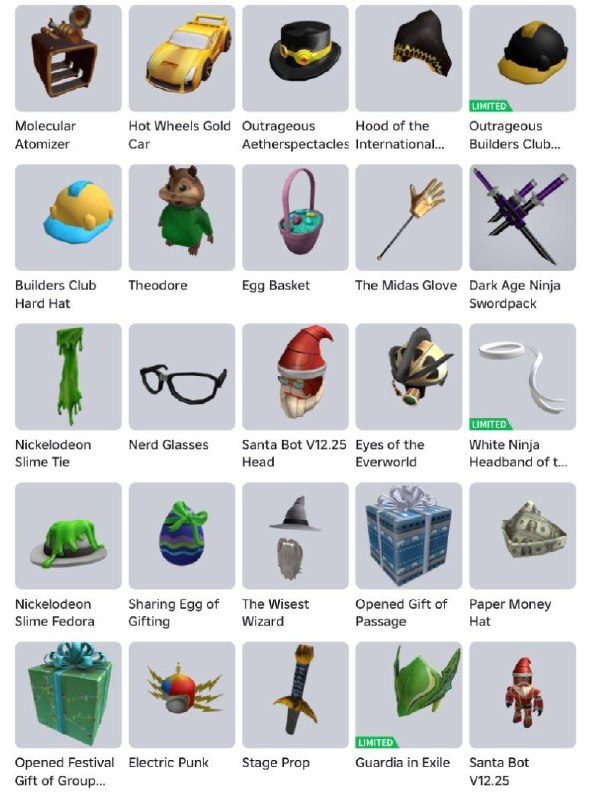View the Opened Gift of Passage item
This screenshot has height=800, width=594.
409,536
